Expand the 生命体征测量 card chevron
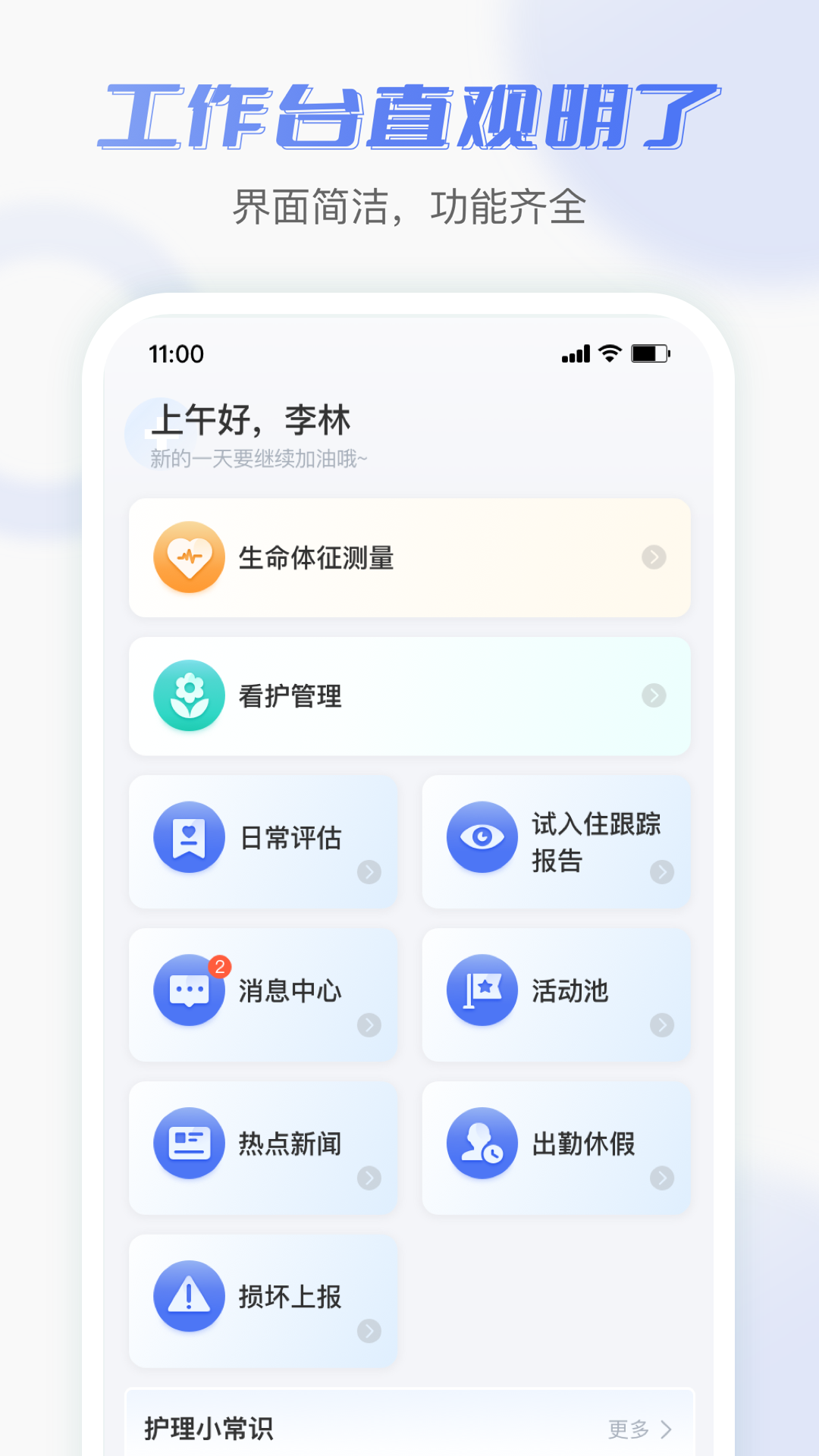Image resolution: width=819 pixels, height=1456 pixels. pos(653,557)
